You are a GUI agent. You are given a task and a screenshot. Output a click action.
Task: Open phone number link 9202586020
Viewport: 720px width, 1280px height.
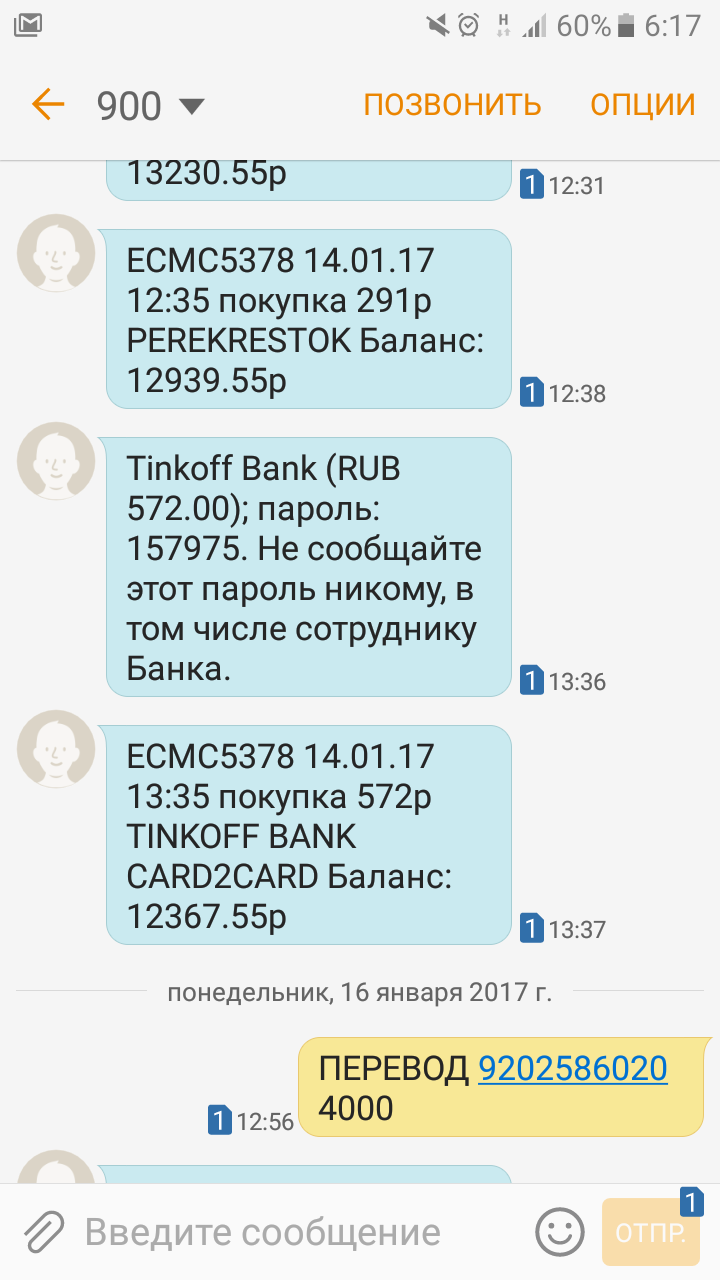click(x=572, y=1068)
